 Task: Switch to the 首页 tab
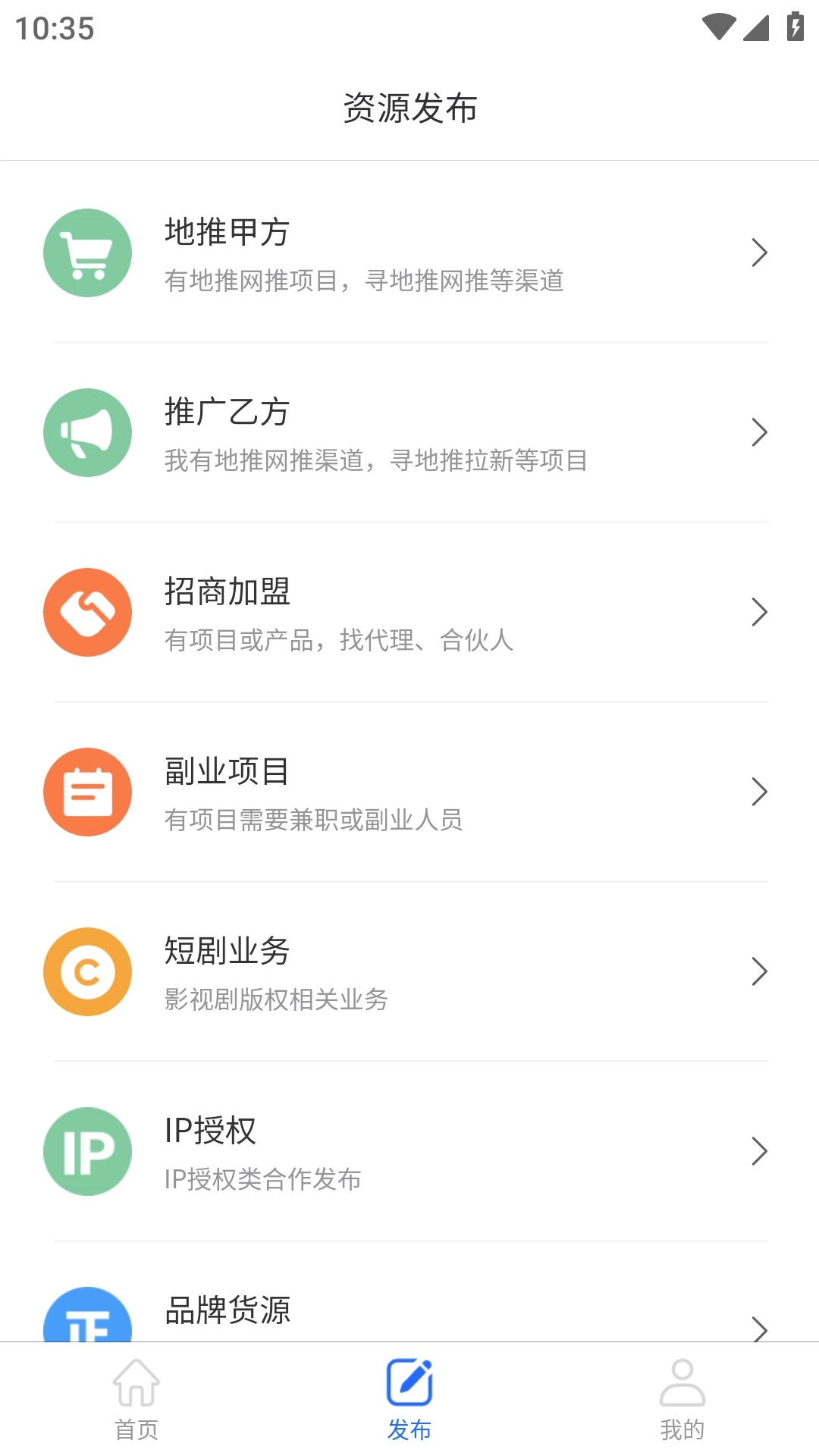click(x=136, y=1400)
